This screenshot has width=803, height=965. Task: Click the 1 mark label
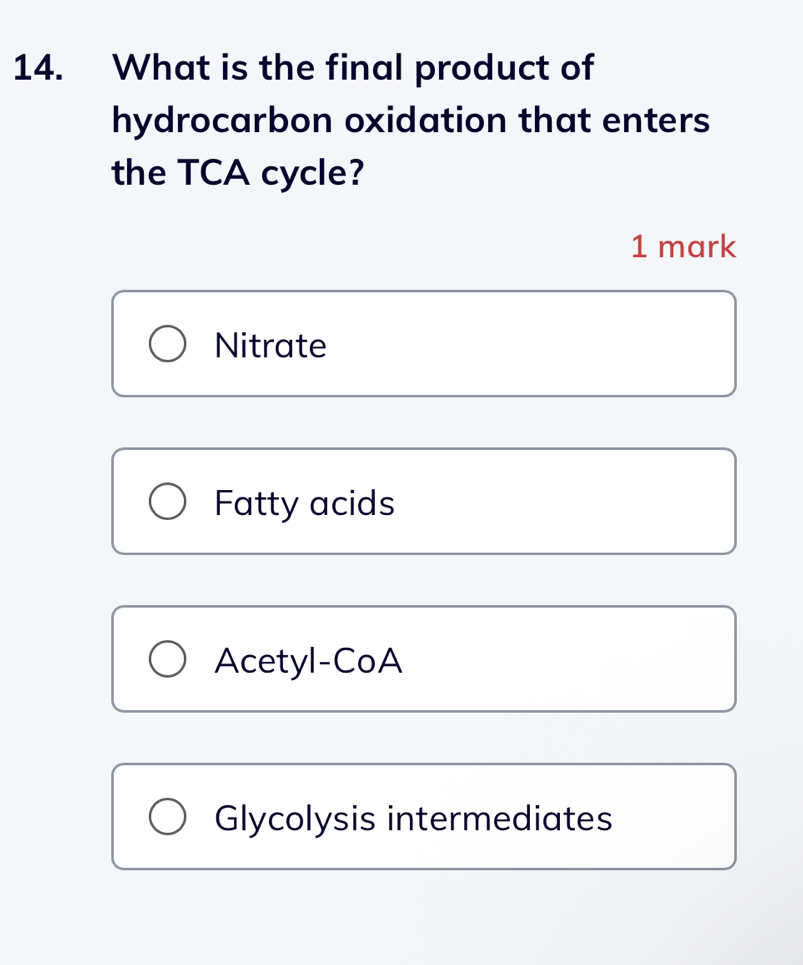[684, 246]
